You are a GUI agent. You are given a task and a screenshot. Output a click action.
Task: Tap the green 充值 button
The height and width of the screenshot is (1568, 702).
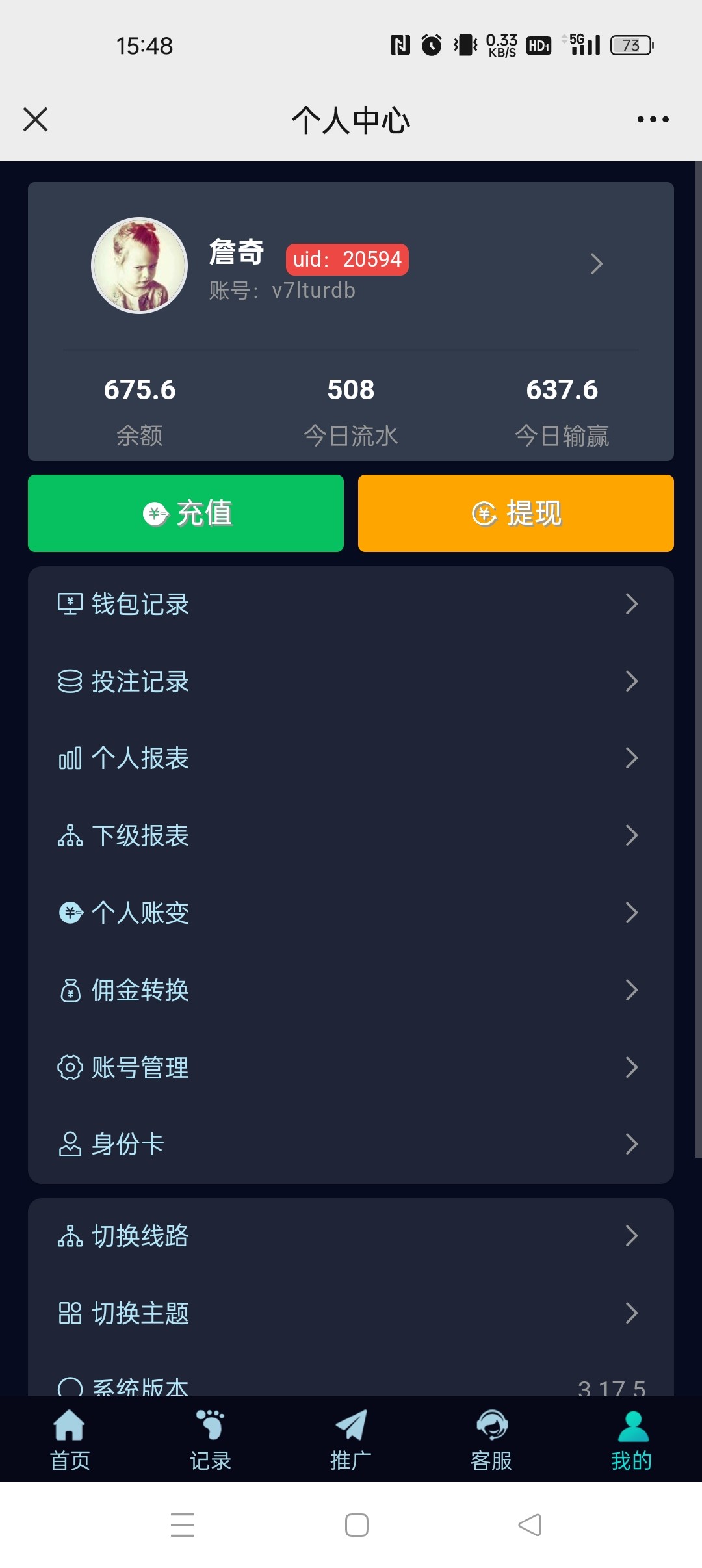click(x=186, y=513)
